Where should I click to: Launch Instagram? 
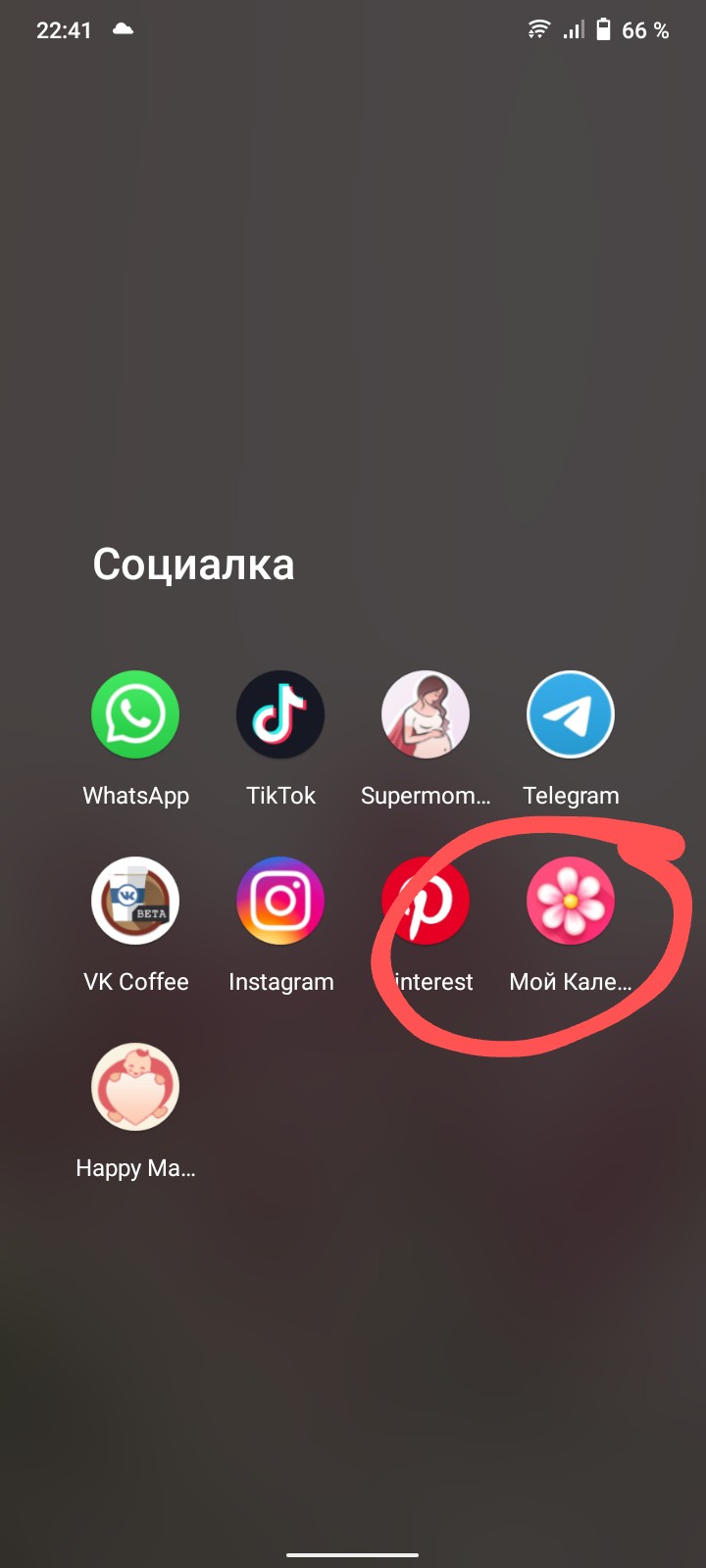click(x=280, y=901)
